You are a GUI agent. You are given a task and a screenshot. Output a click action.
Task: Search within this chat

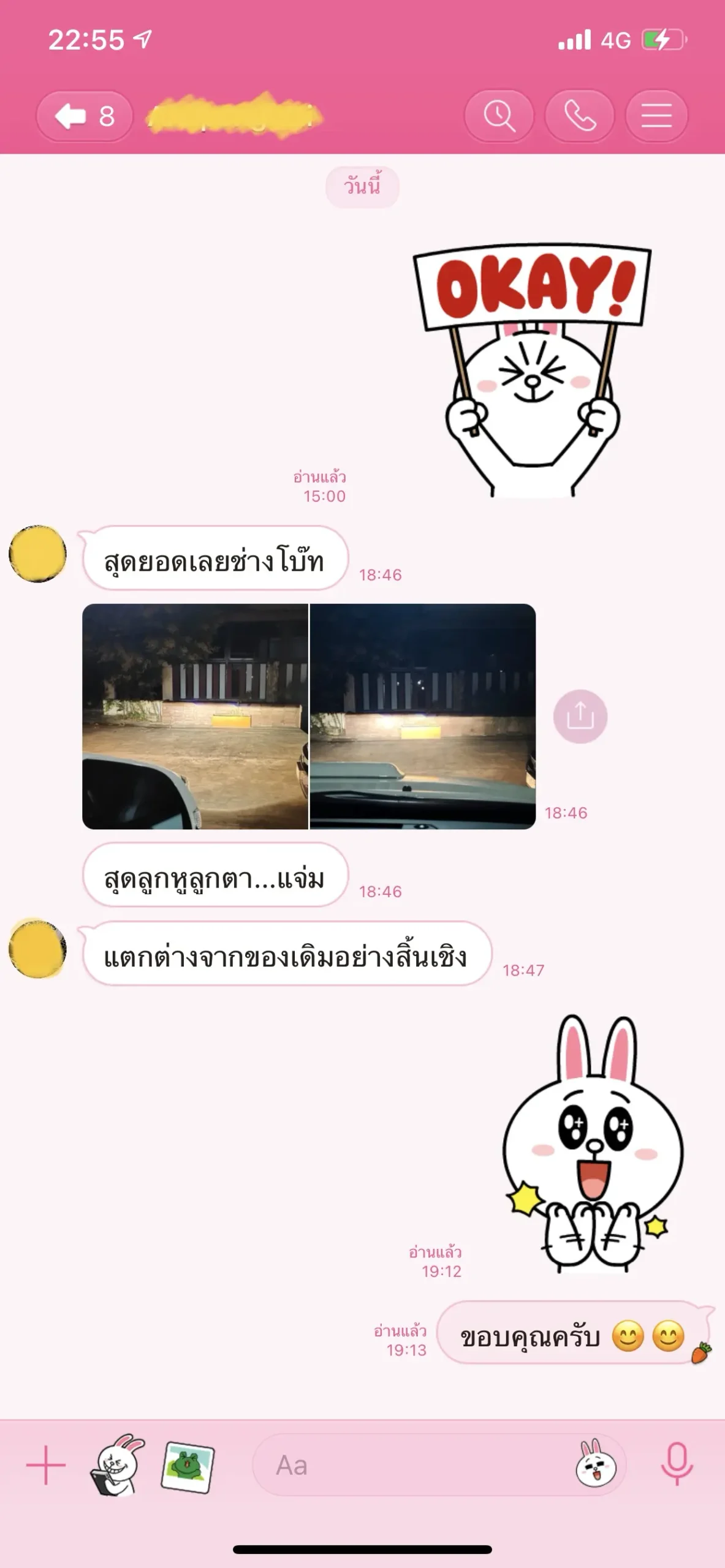pyautogui.click(x=499, y=116)
